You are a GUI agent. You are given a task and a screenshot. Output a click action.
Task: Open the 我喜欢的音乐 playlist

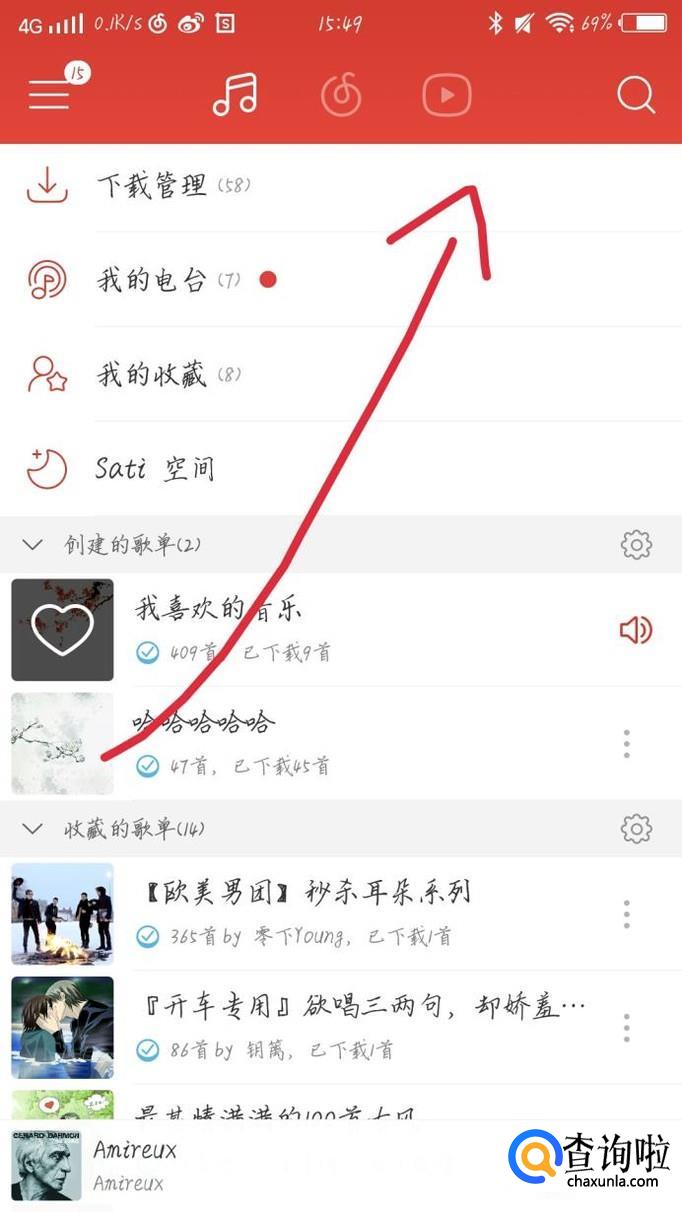tap(341, 629)
